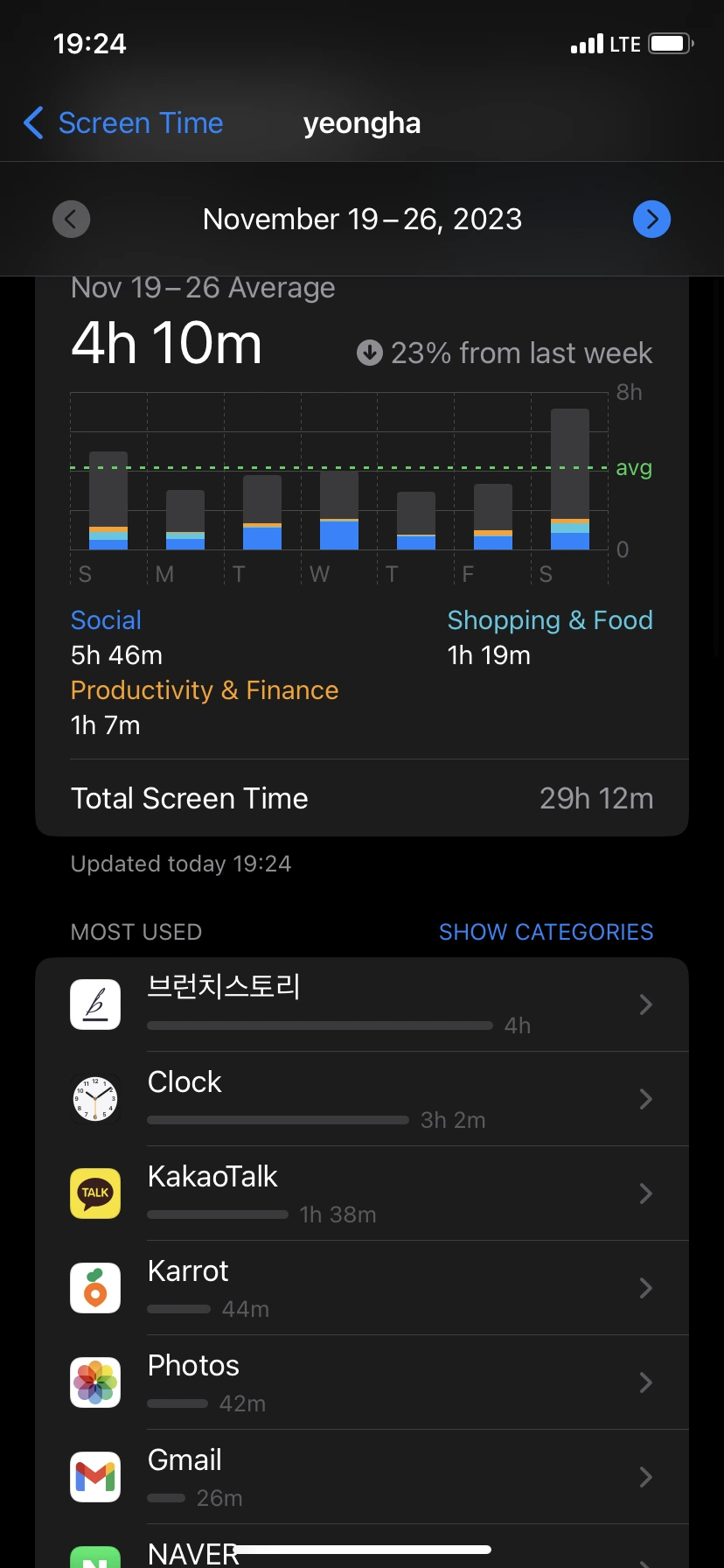Go back to Screen Time

(x=124, y=123)
